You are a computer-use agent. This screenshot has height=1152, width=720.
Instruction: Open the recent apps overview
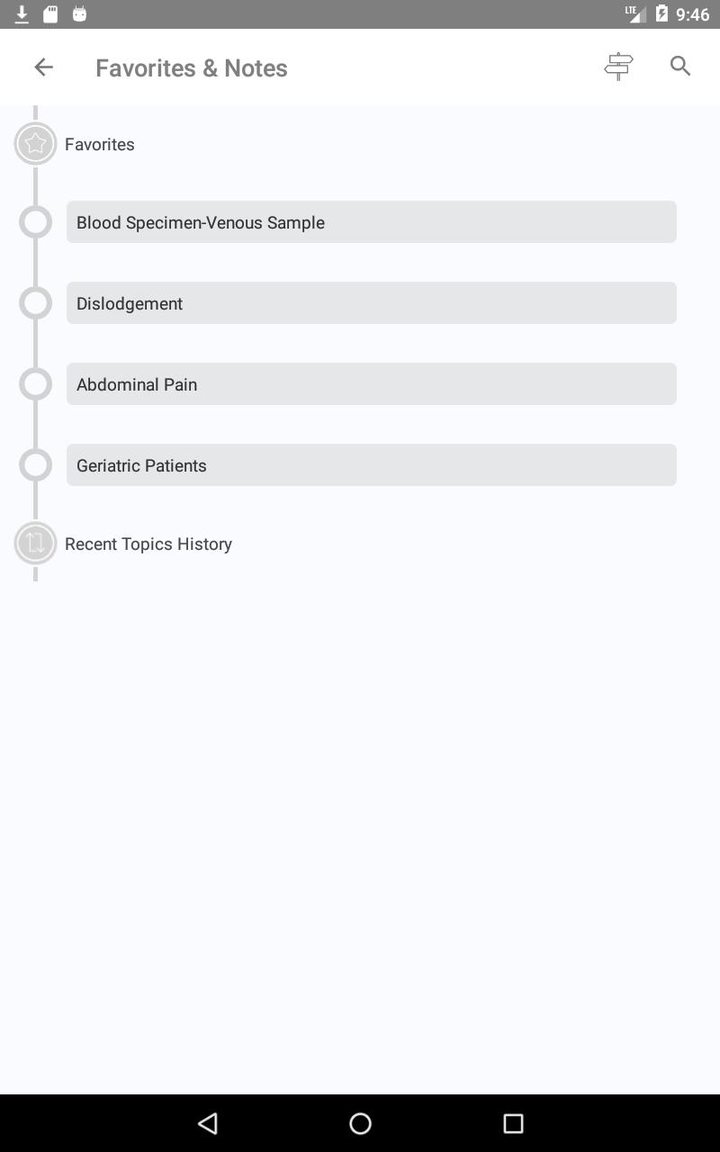tap(513, 1123)
